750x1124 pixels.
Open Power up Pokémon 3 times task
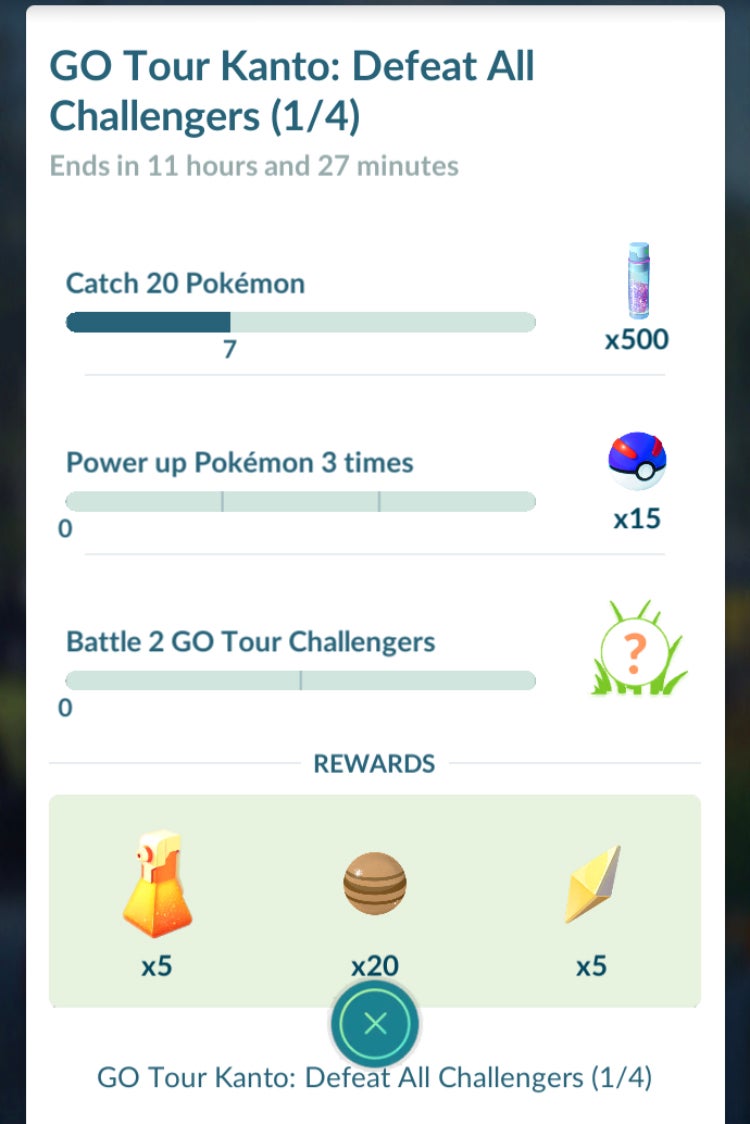(239, 463)
